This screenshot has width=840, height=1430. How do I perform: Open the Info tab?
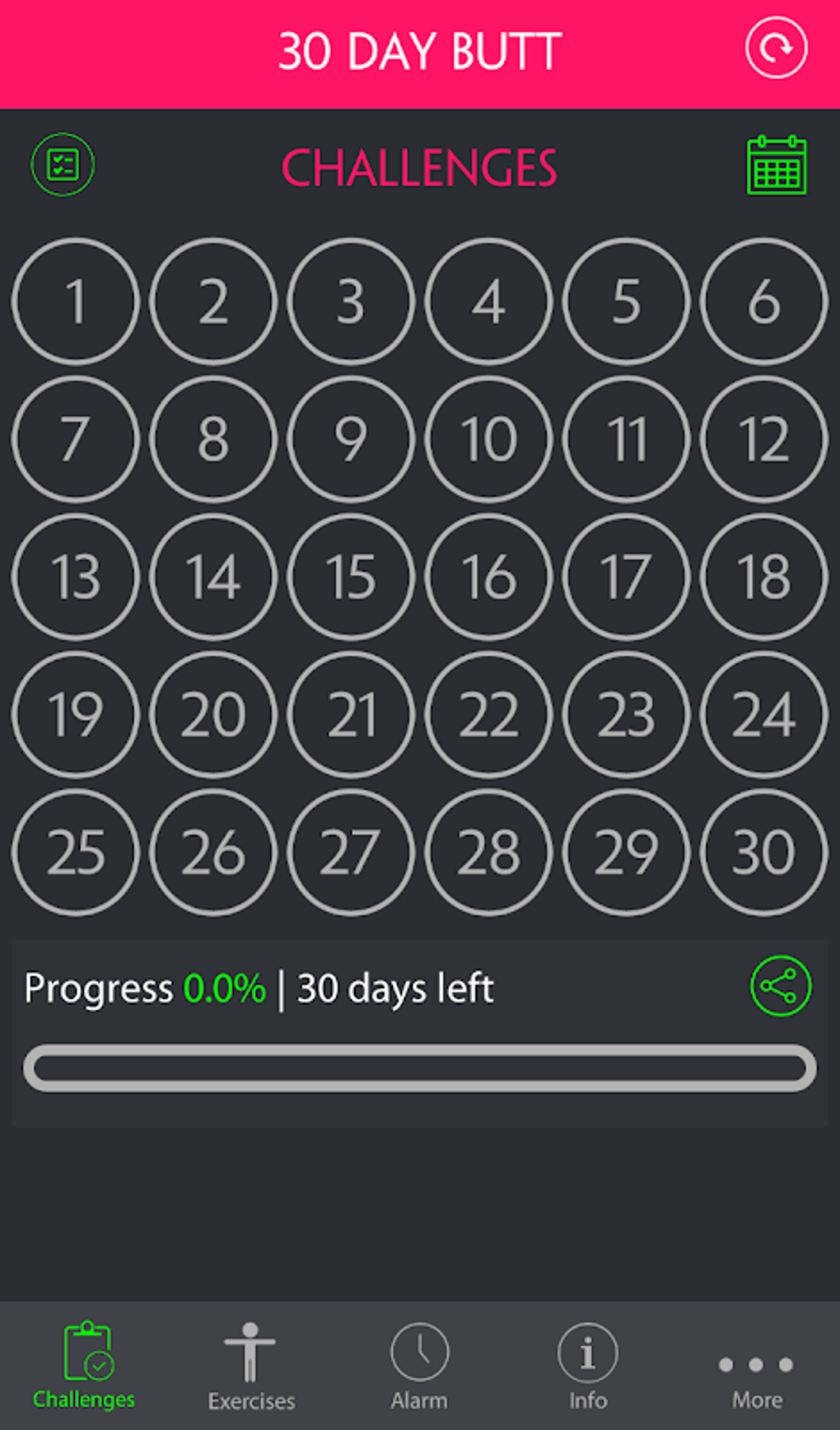pos(586,1367)
